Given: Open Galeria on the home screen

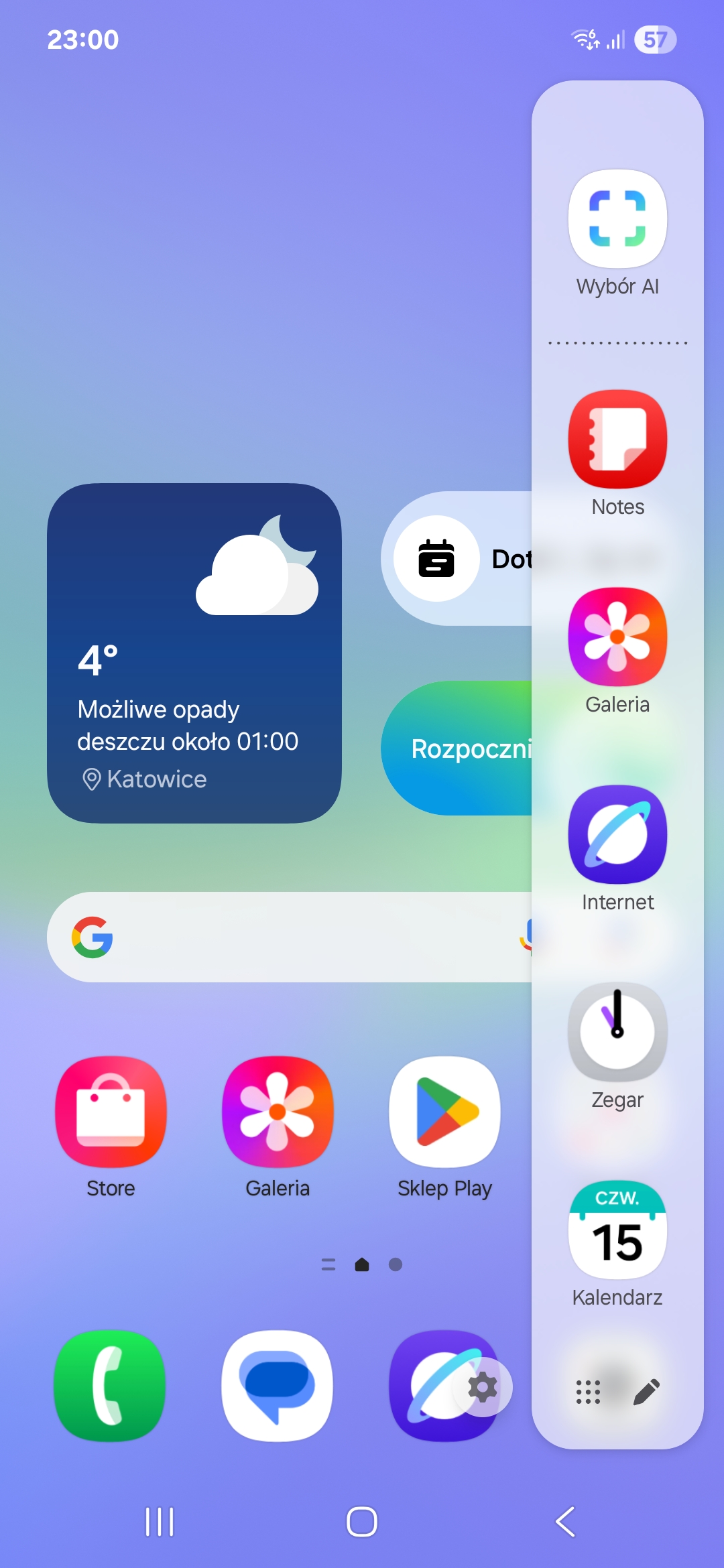Looking at the screenshot, I should 278,1112.
